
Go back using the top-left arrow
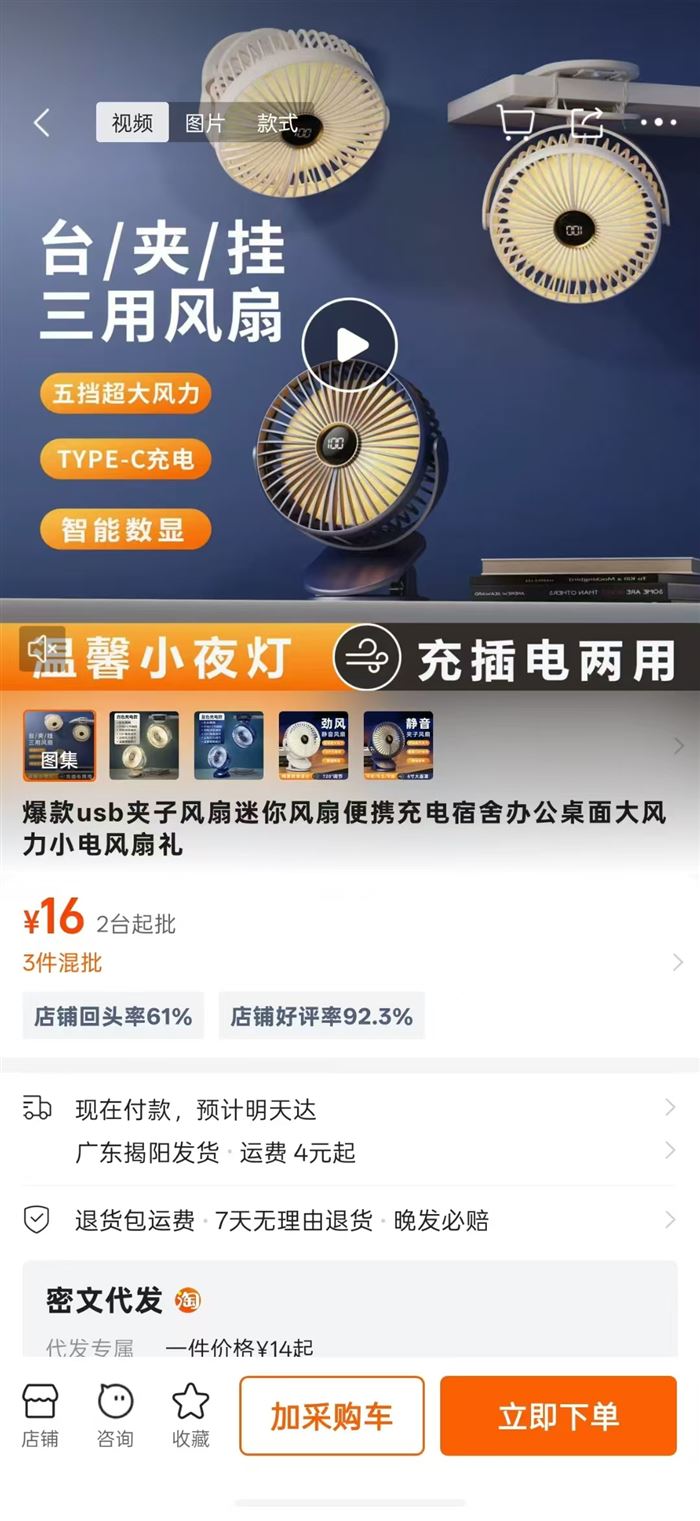click(x=41, y=123)
